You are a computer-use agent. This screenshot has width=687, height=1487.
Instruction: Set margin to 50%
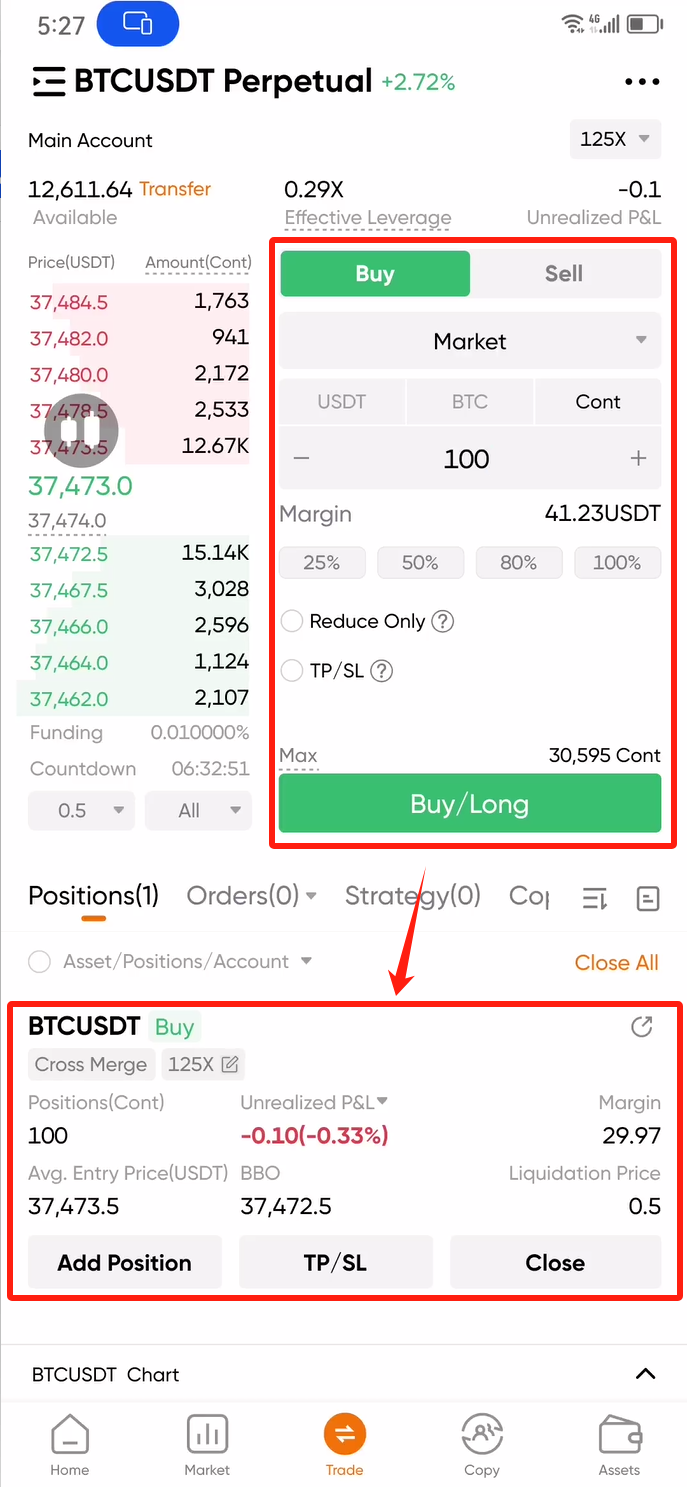tap(420, 563)
